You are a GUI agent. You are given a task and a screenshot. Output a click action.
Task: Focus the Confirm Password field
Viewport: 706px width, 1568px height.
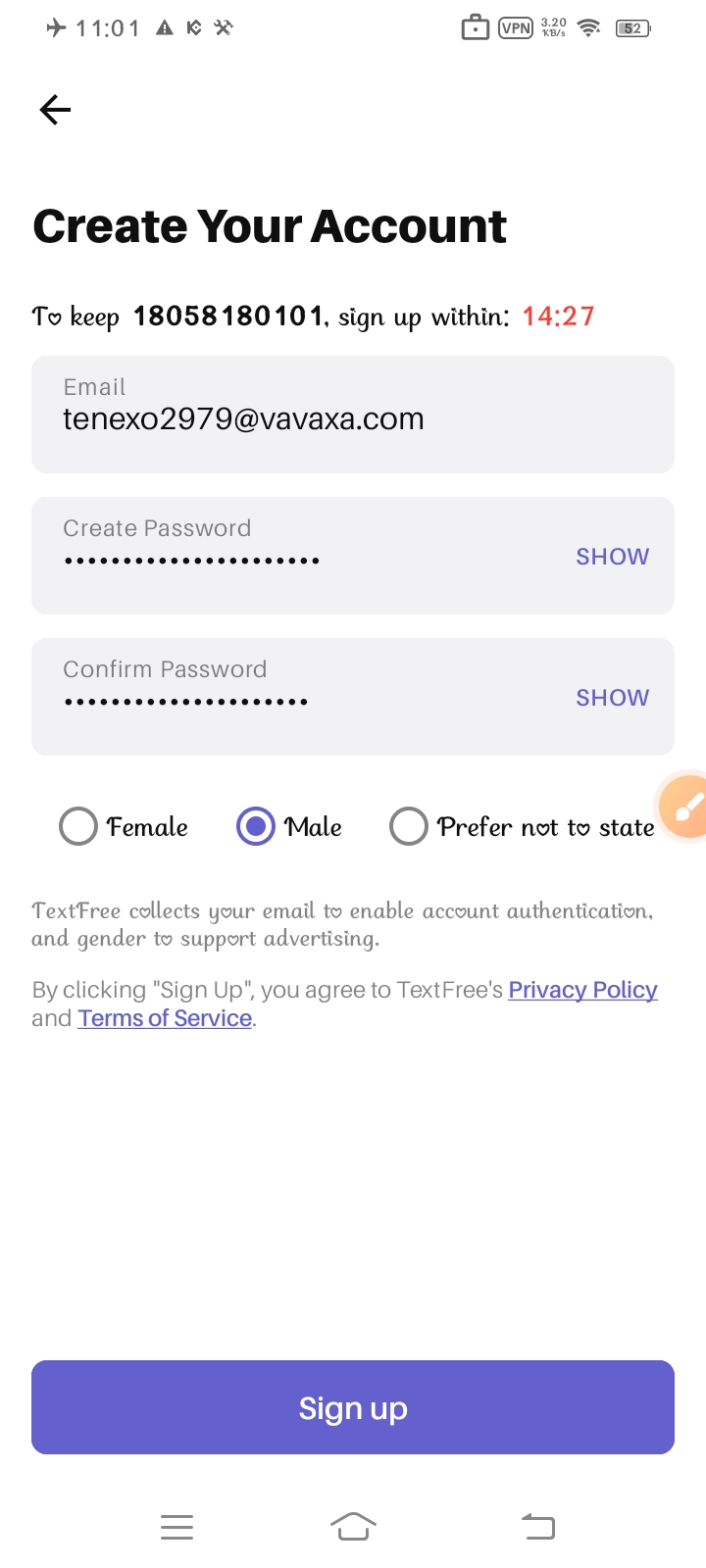click(x=294, y=698)
